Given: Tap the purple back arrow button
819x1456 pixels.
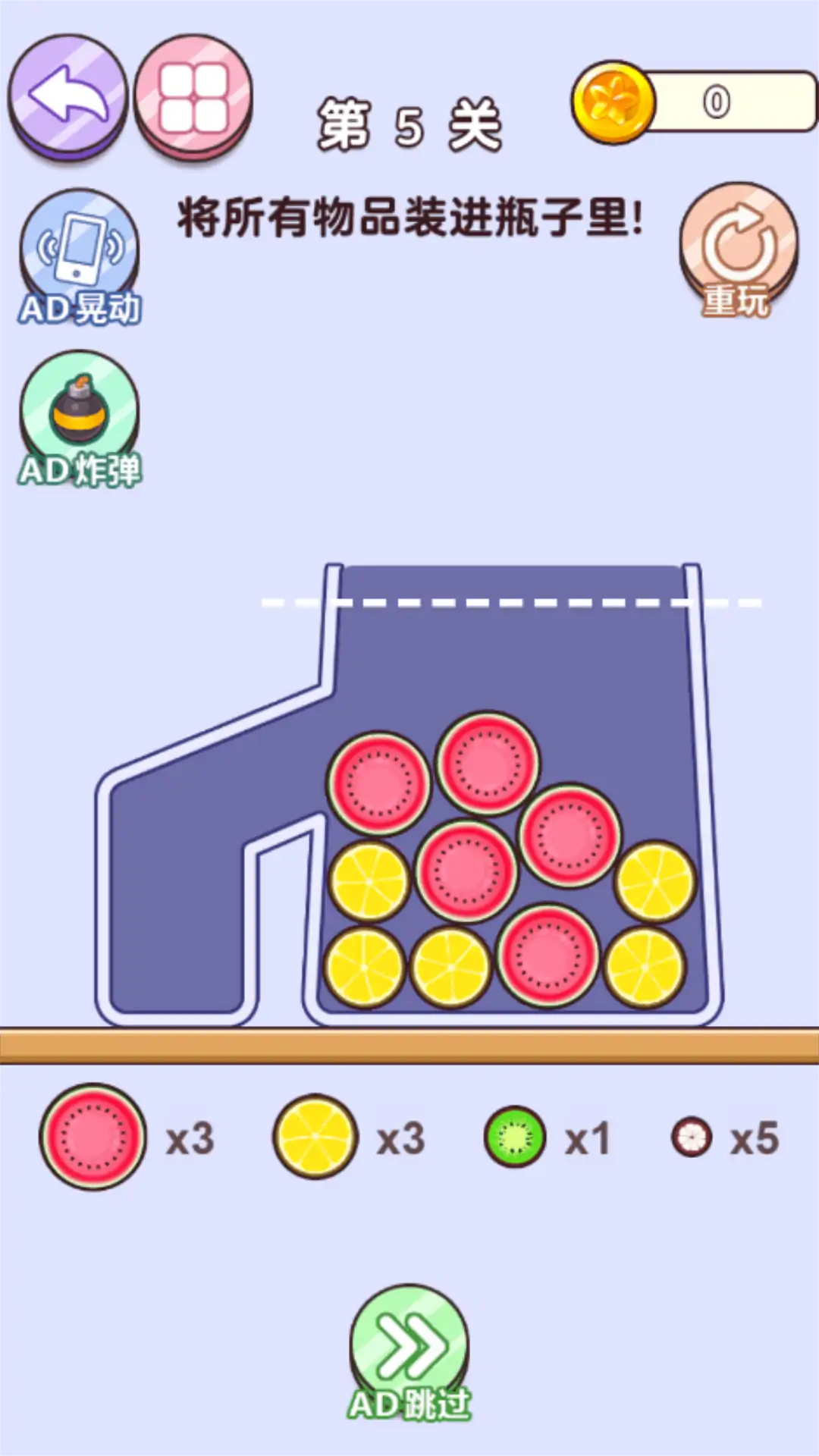Looking at the screenshot, I should [68, 95].
